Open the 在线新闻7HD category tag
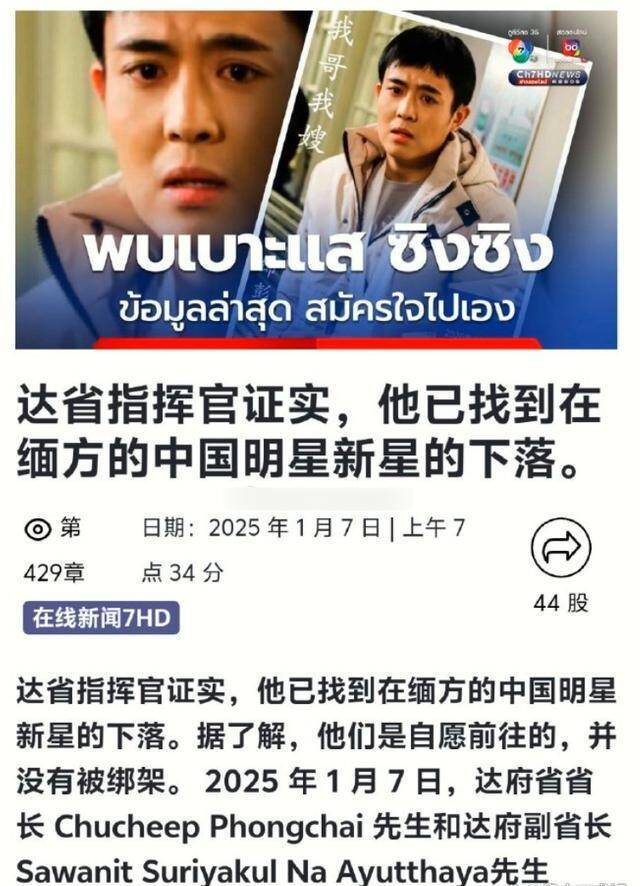The image size is (640, 886). pyautogui.click(x=101, y=618)
